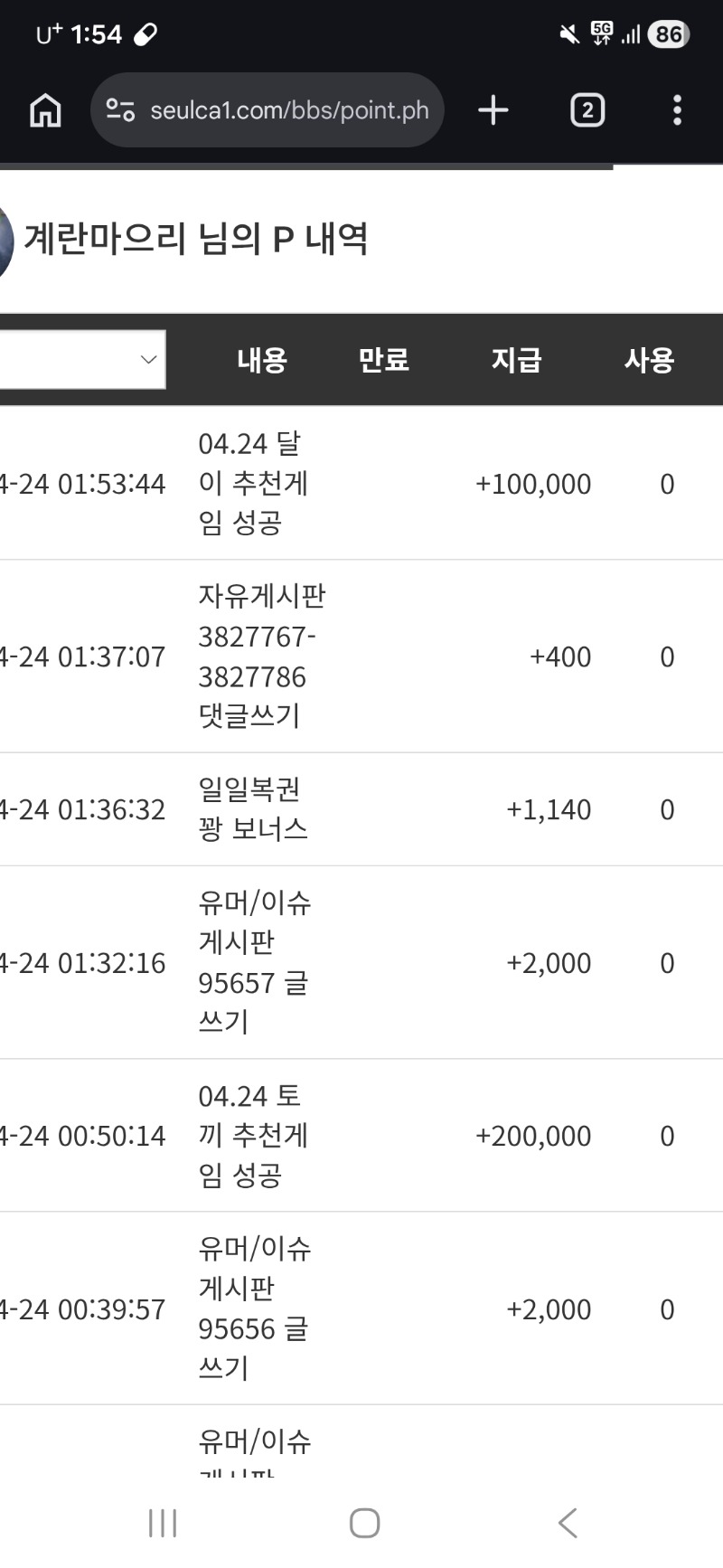Open the browser overflow menu

click(x=677, y=110)
